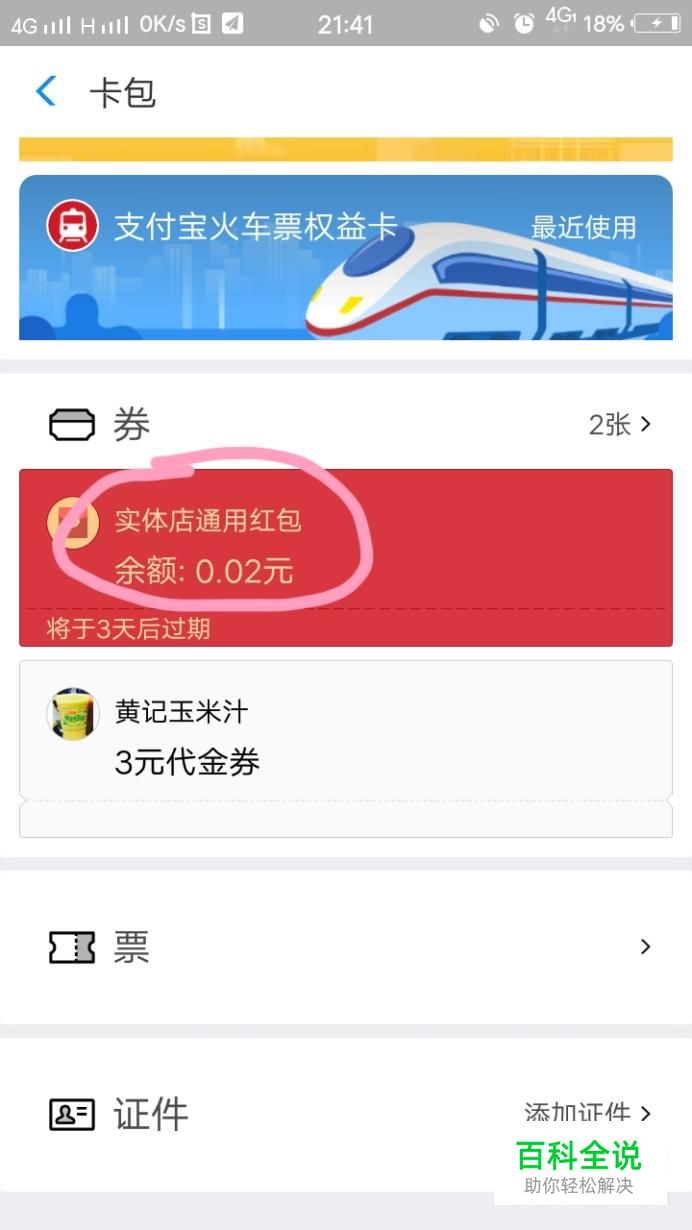Open the 实体店通用红包 coupon
This screenshot has height=1230, width=692.
(x=346, y=557)
